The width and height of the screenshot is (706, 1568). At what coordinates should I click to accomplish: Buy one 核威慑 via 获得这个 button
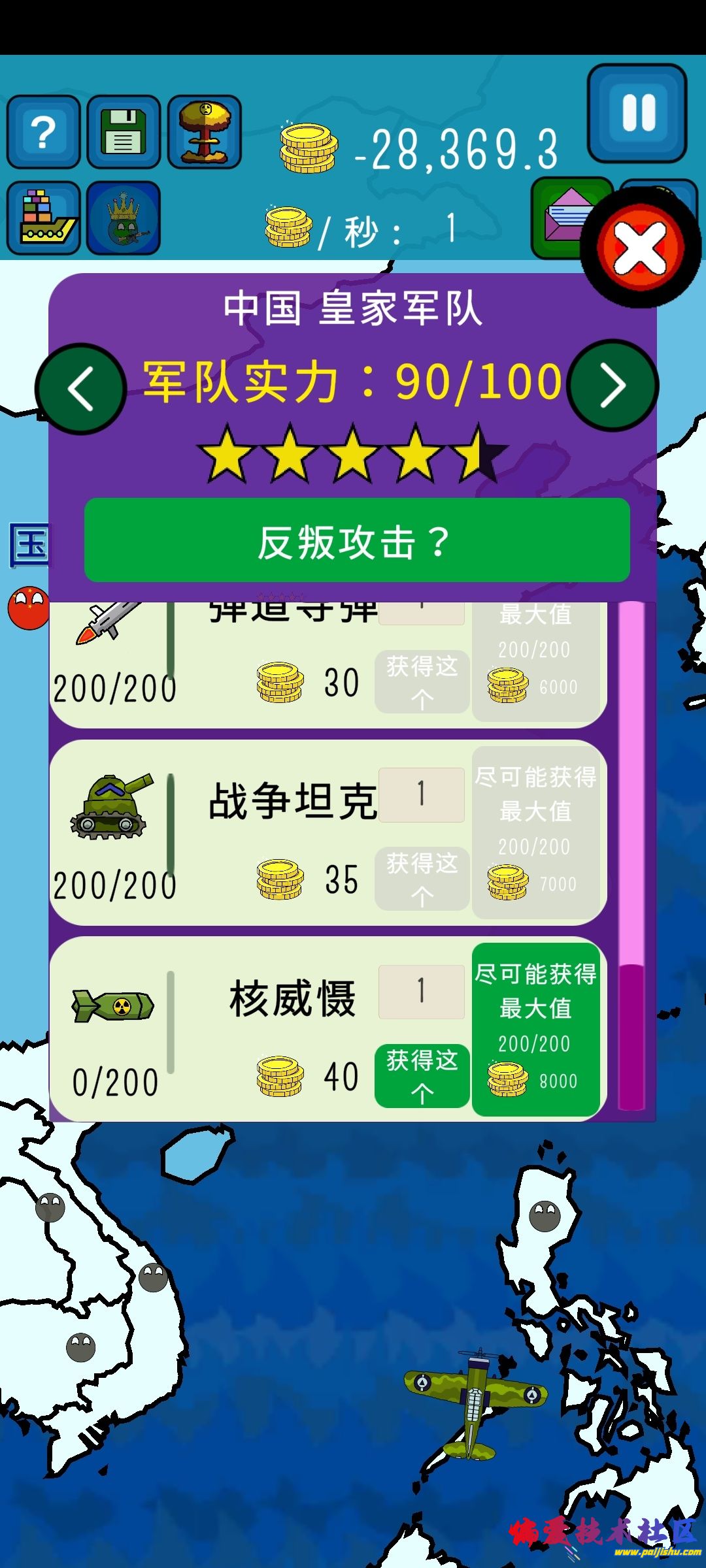tap(422, 1077)
